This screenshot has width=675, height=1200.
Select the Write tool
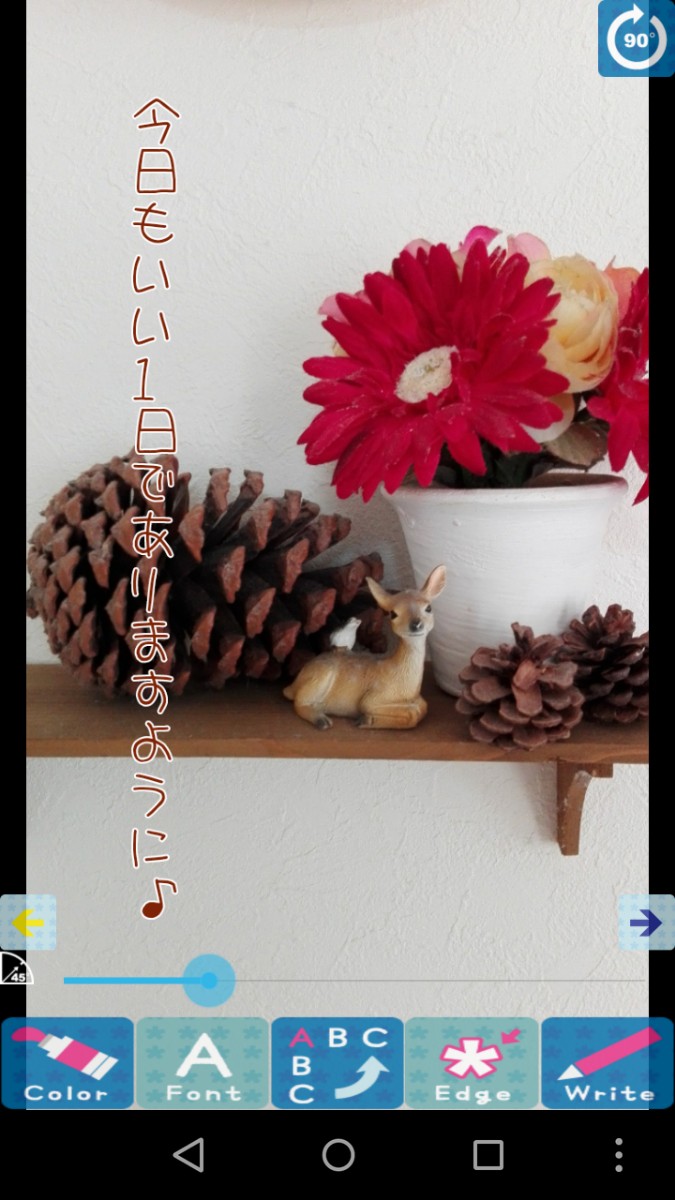point(607,1063)
